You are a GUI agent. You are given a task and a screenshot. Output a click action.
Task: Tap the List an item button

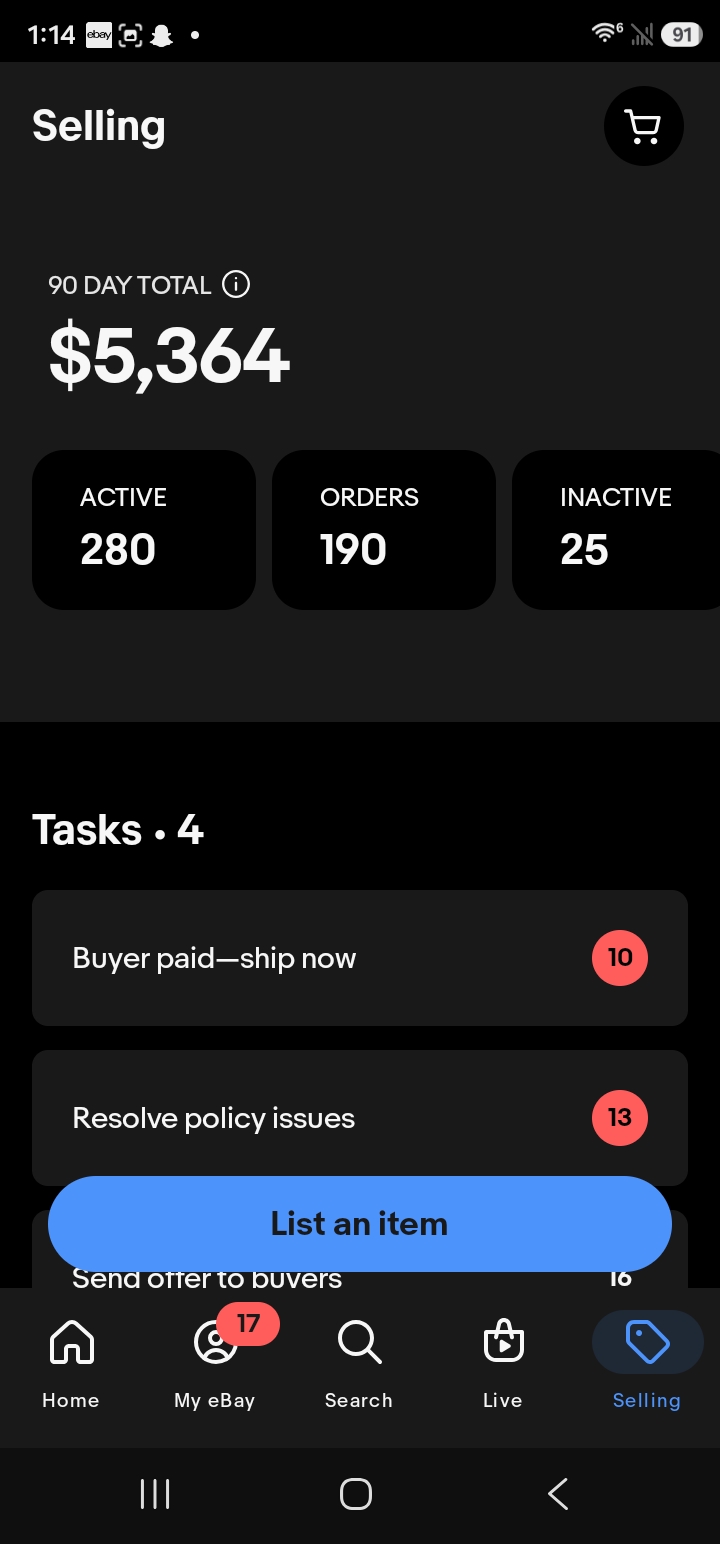360,1224
